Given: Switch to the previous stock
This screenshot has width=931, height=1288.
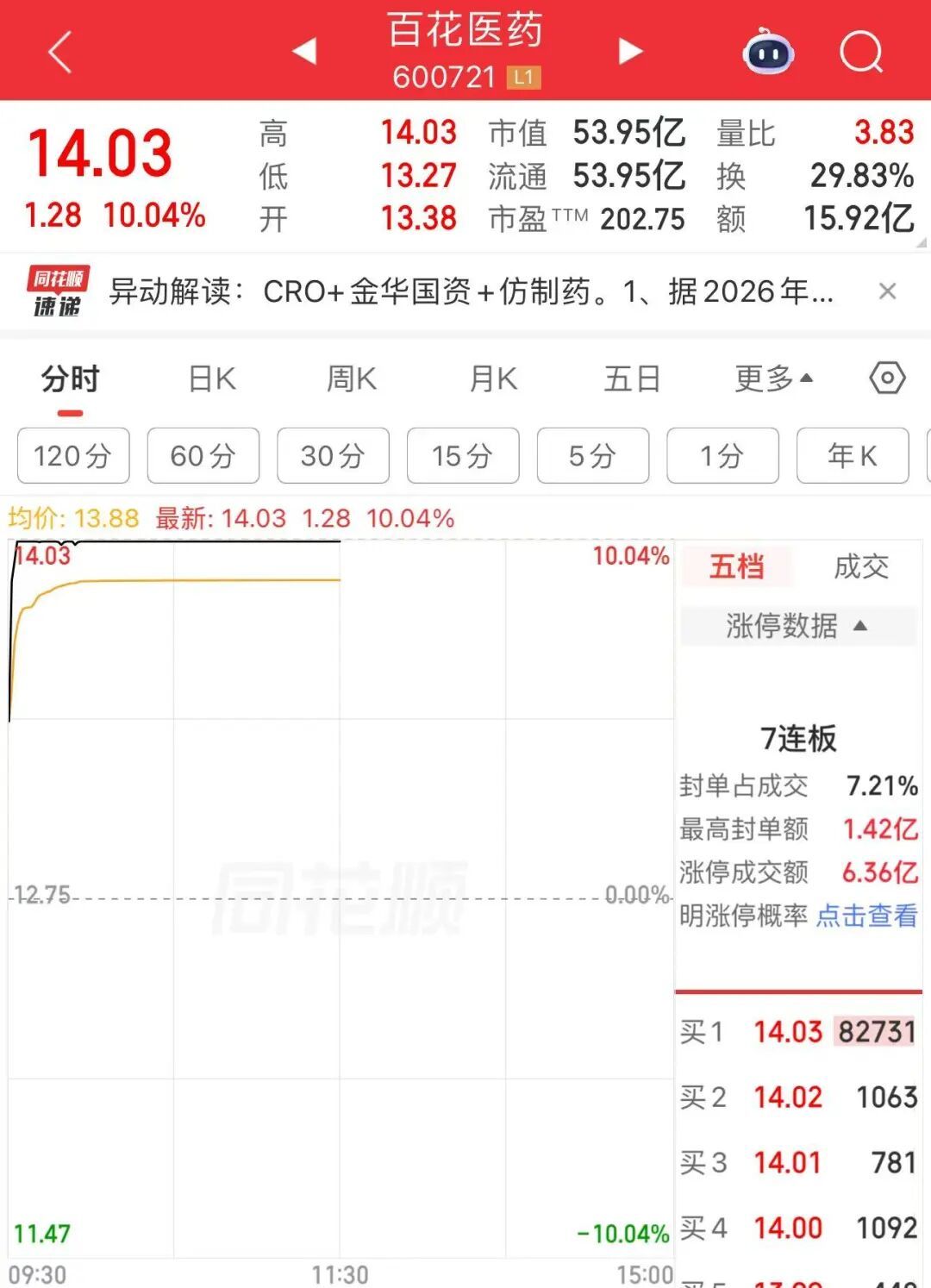Looking at the screenshot, I should [x=304, y=52].
